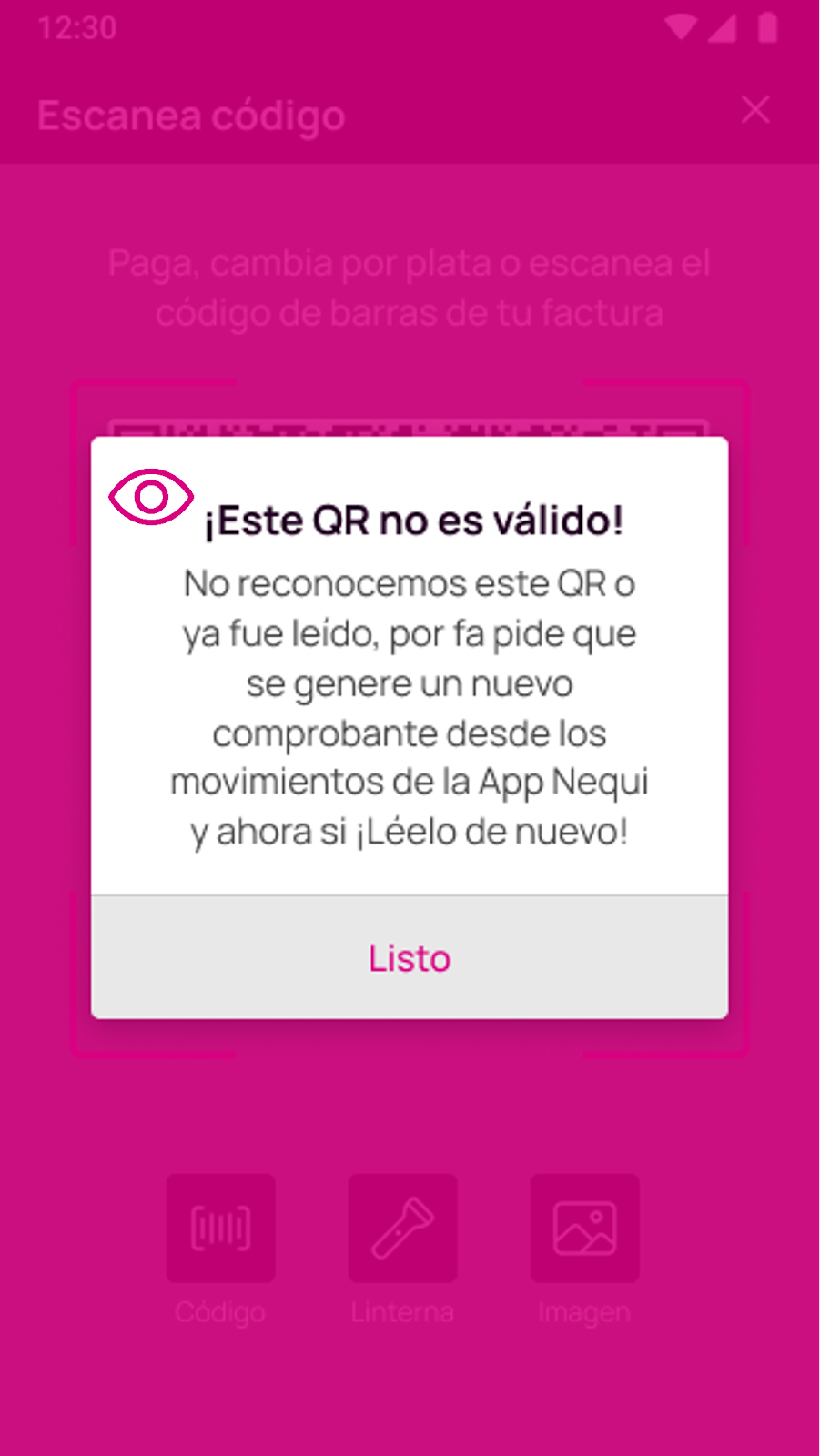Tap the cellular signal indicator icon
820x1456 pixels.
point(724,27)
